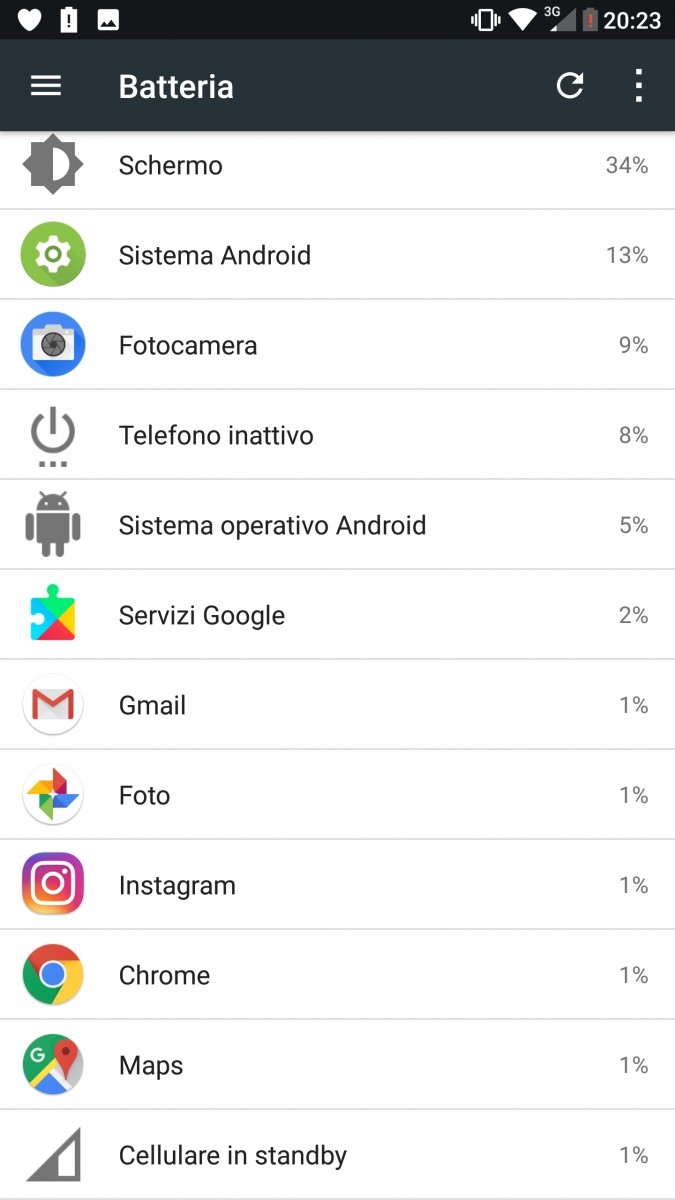The width and height of the screenshot is (675, 1200).
Task: Refresh the battery usage data
Action: click(x=570, y=86)
